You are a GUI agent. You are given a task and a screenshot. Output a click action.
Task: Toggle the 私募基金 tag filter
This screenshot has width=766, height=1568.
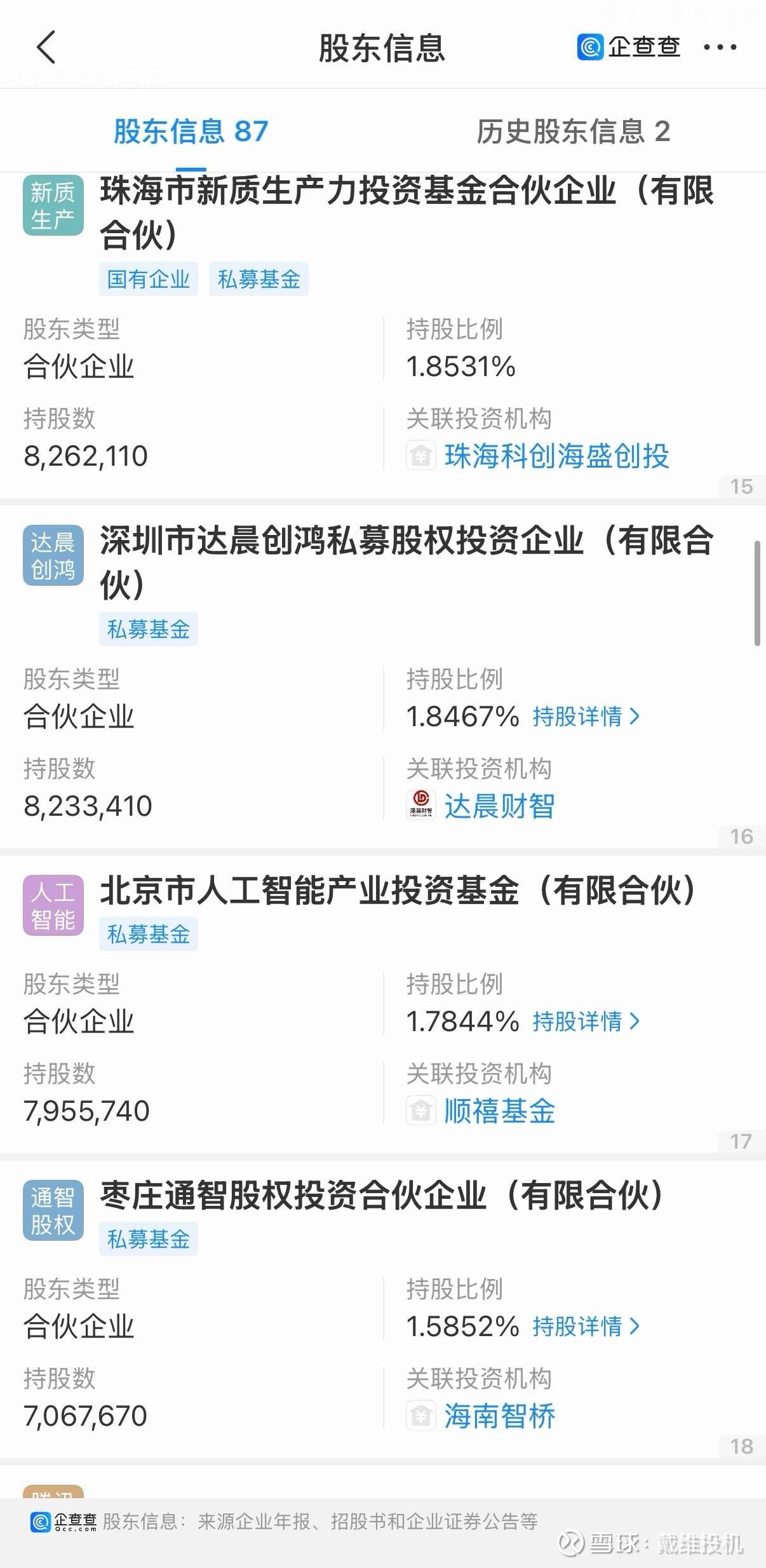tap(260, 278)
